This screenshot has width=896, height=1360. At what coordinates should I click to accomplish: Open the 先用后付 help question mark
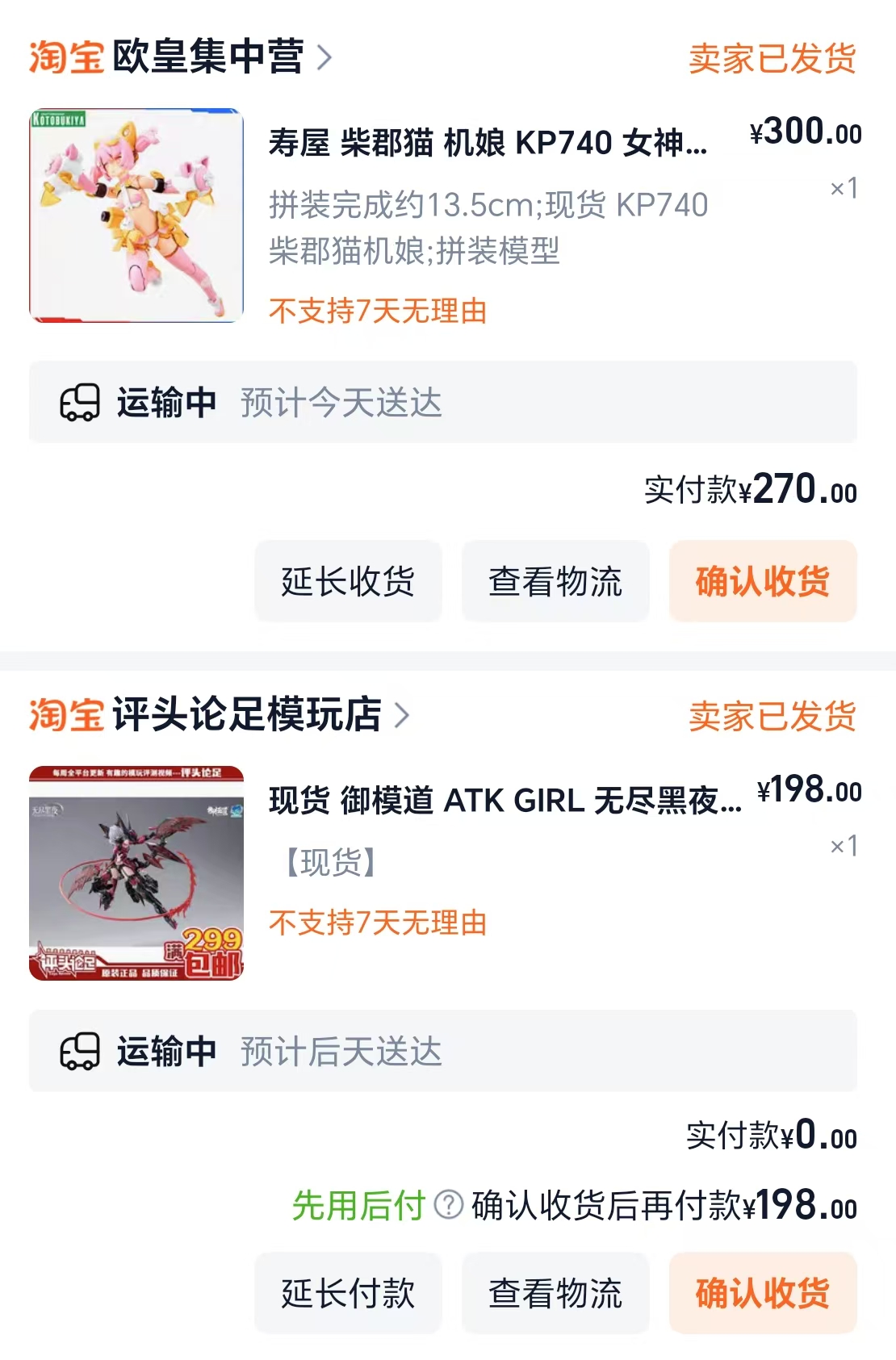(x=449, y=1205)
